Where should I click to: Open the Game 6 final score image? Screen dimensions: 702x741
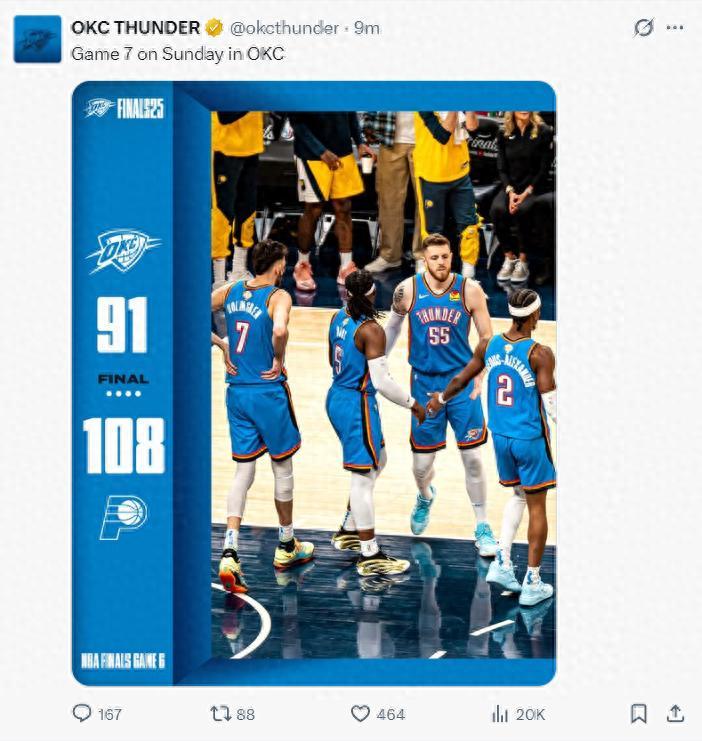pyautogui.click(x=314, y=383)
